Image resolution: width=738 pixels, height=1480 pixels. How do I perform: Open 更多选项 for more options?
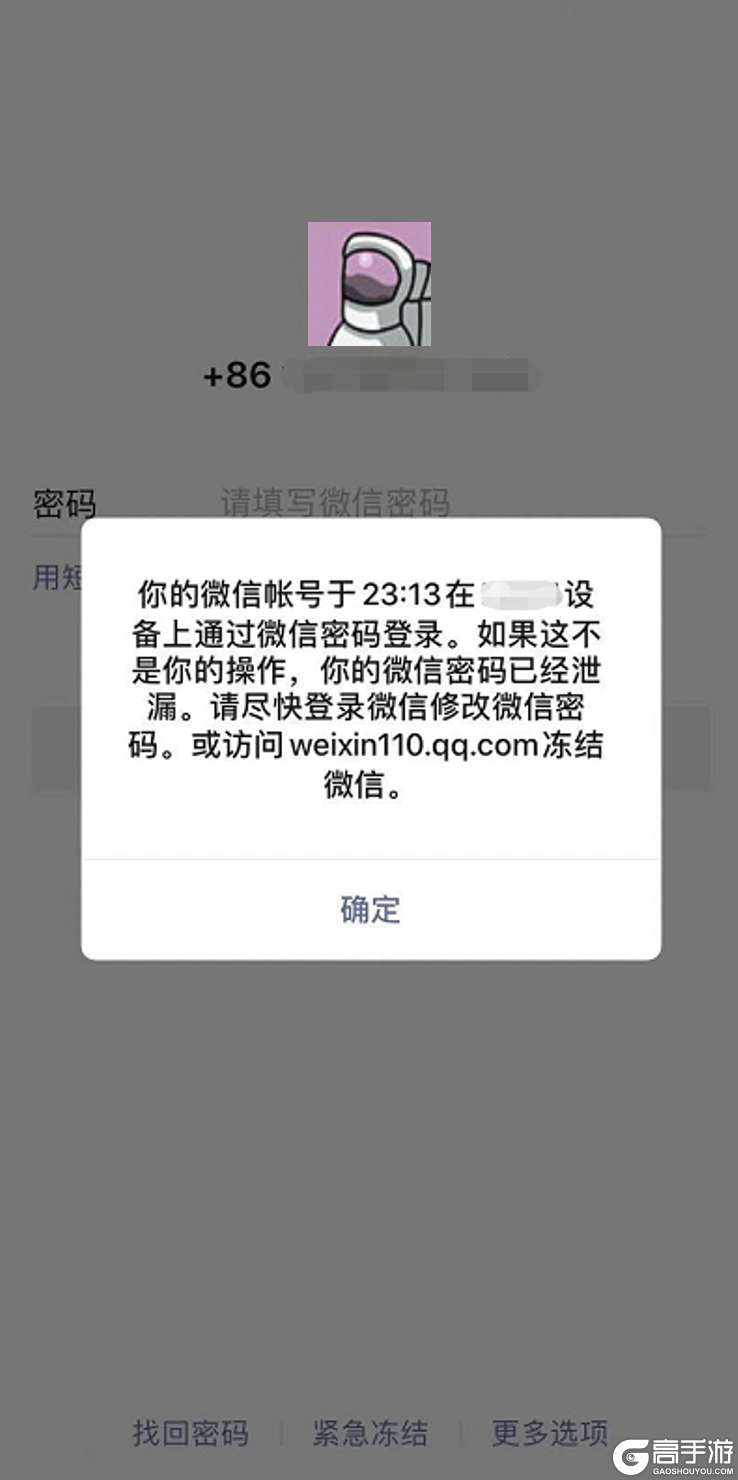point(550,1433)
